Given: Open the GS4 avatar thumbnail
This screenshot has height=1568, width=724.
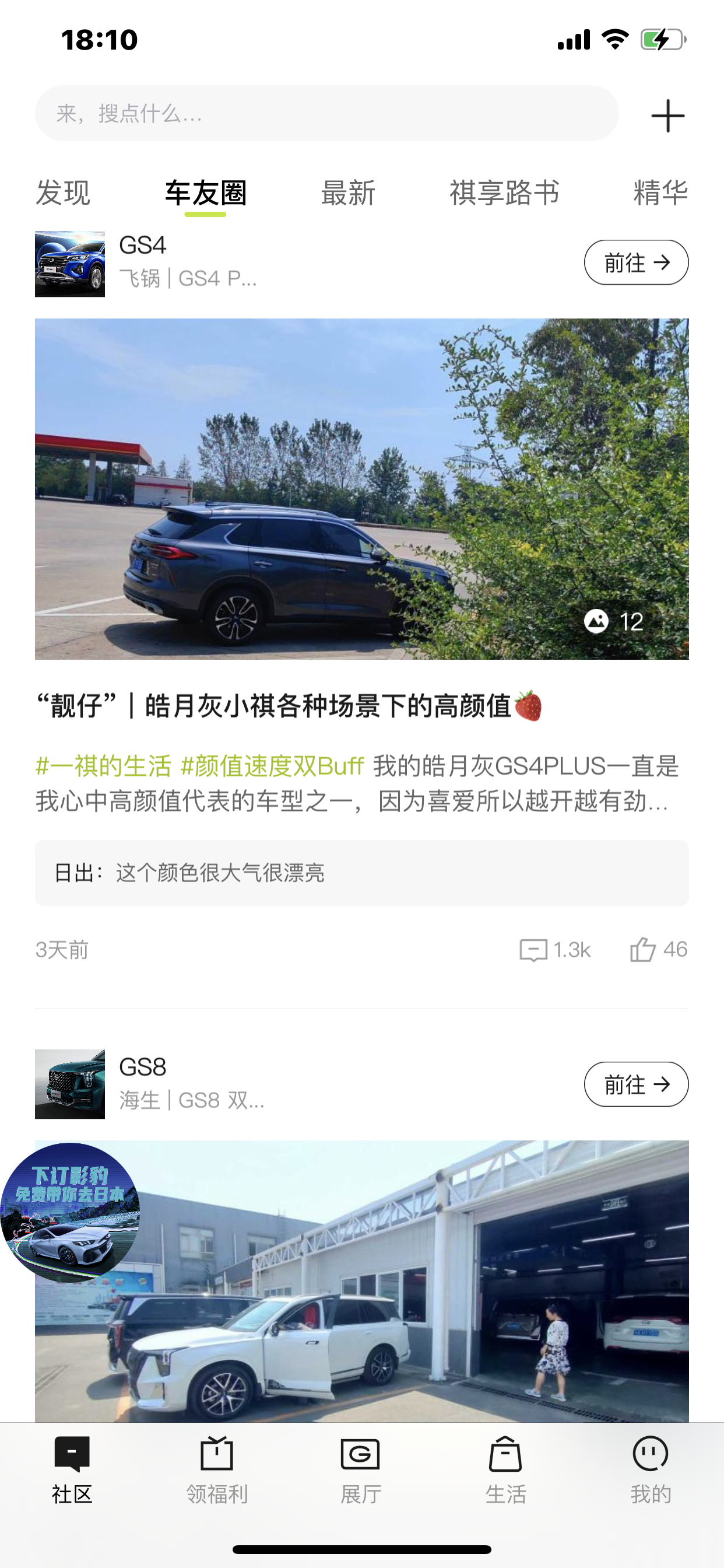Looking at the screenshot, I should pyautogui.click(x=70, y=264).
